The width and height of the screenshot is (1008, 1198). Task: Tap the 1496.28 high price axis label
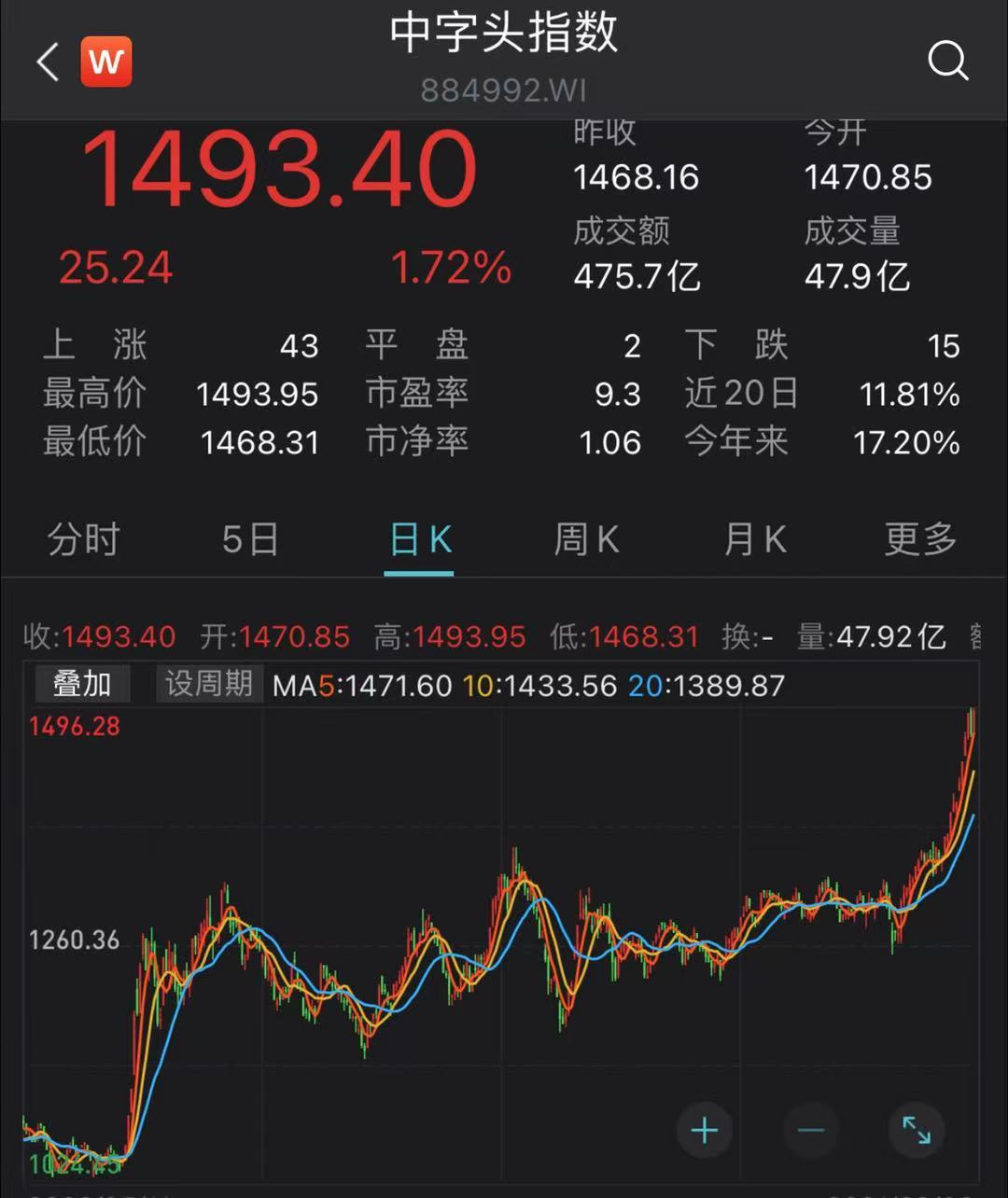click(x=73, y=725)
